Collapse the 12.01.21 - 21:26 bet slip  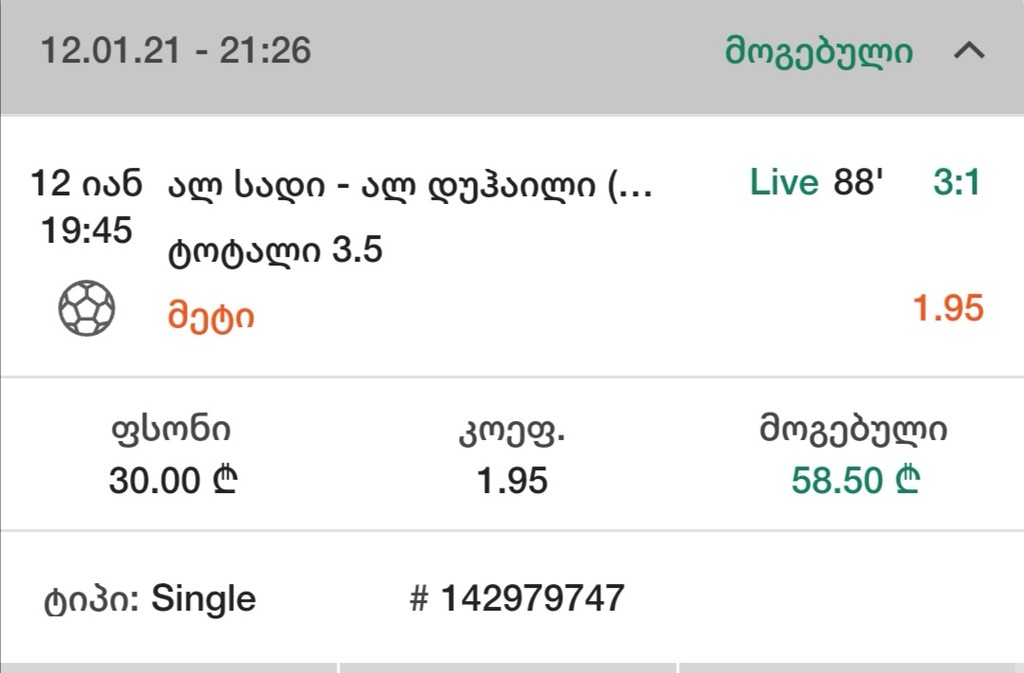[969, 51]
